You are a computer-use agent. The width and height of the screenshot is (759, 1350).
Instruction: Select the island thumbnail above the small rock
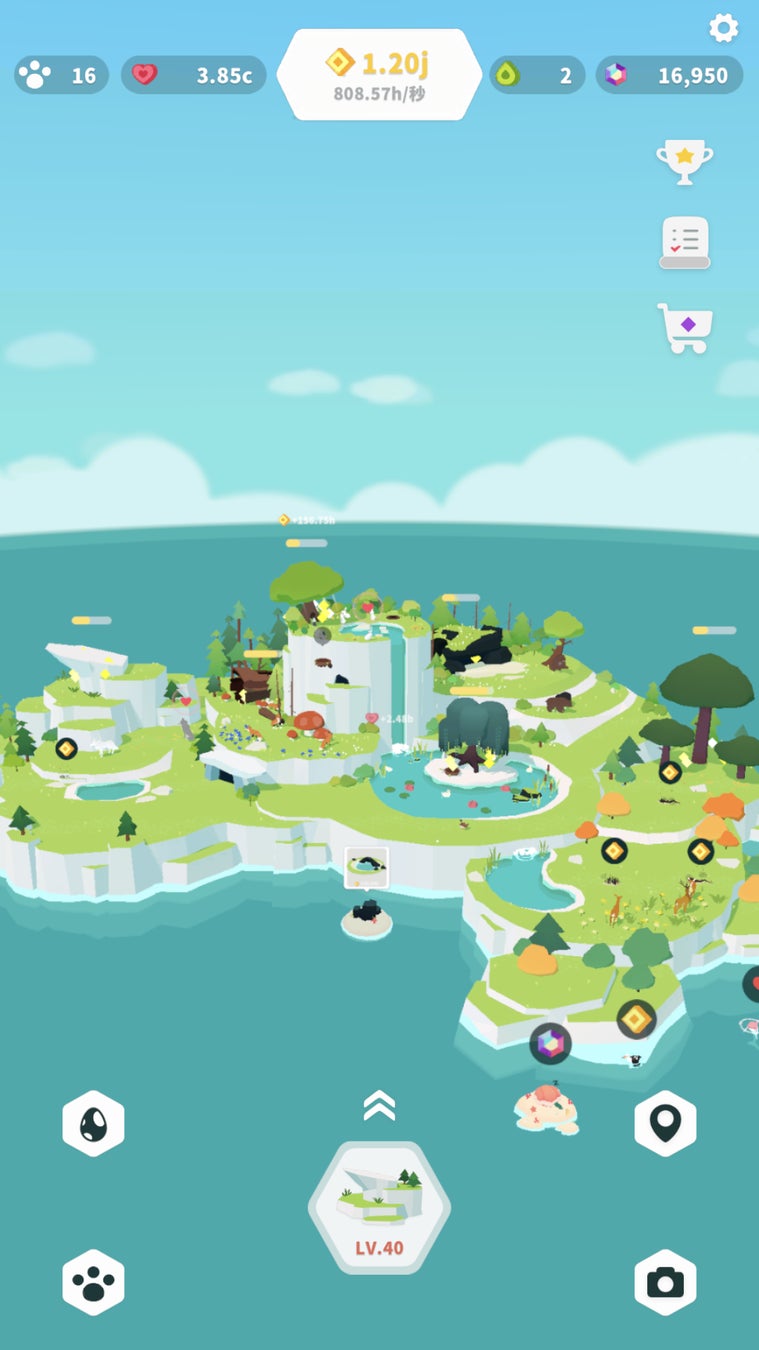[x=366, y=868]
